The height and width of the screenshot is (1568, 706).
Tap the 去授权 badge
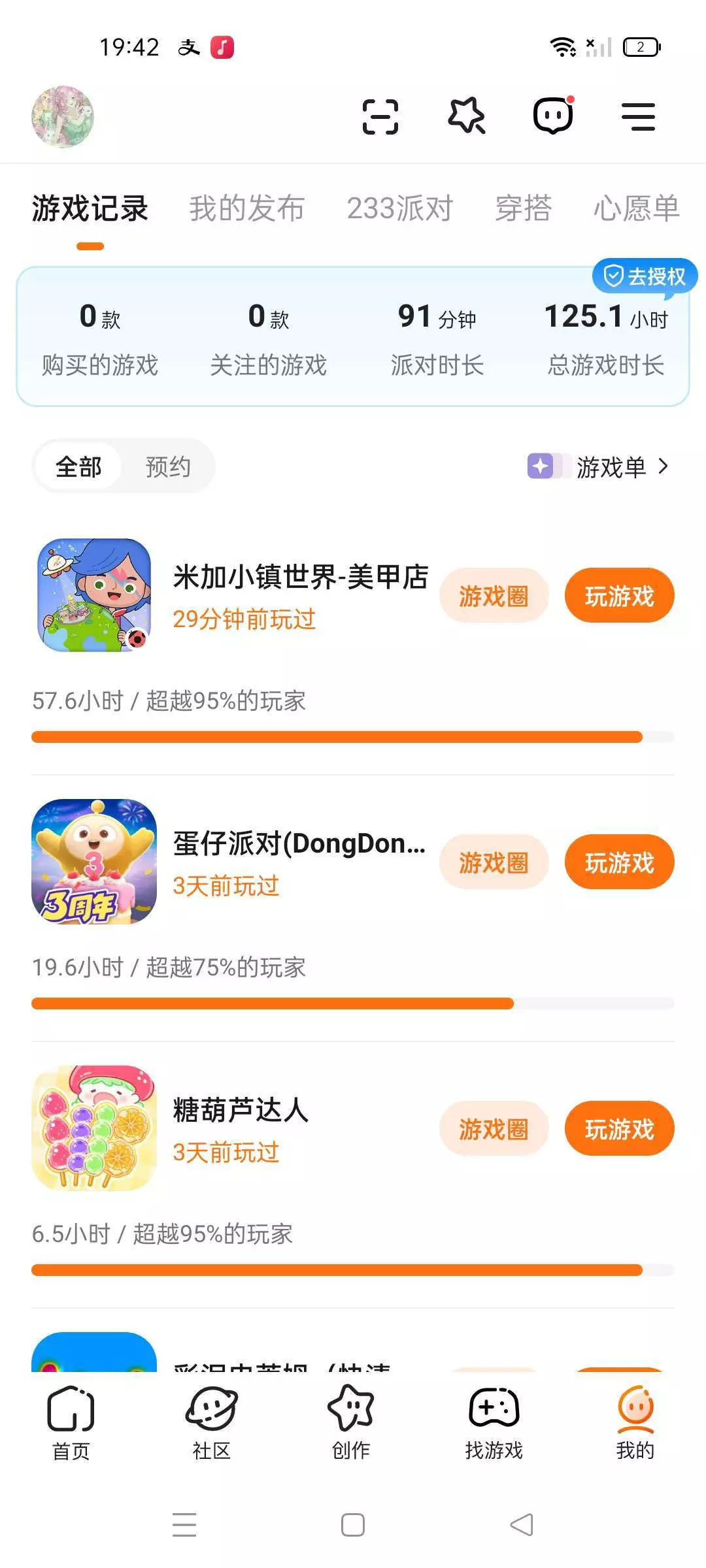click(645, 276)
